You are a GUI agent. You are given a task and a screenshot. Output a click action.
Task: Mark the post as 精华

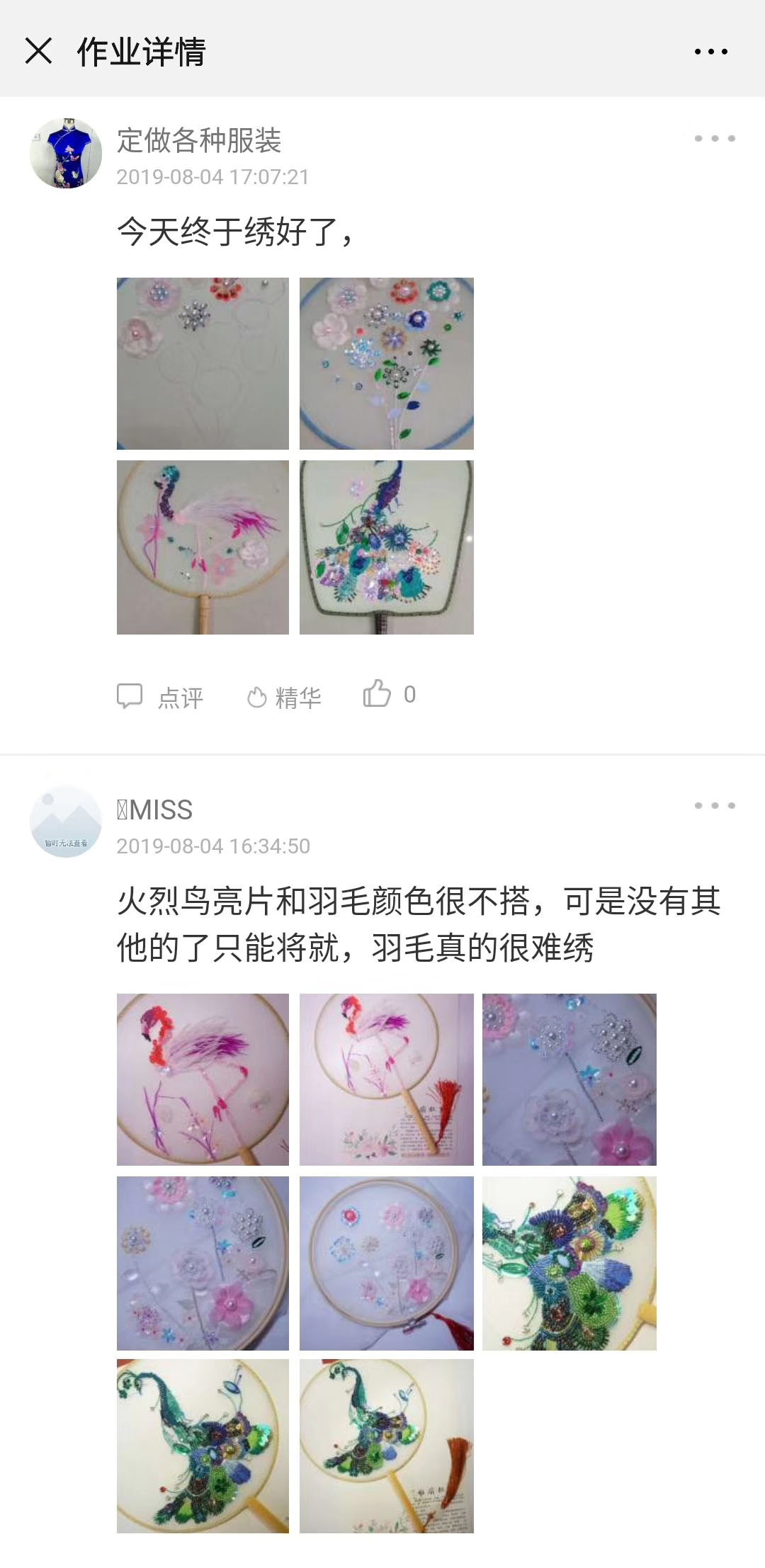283,698
